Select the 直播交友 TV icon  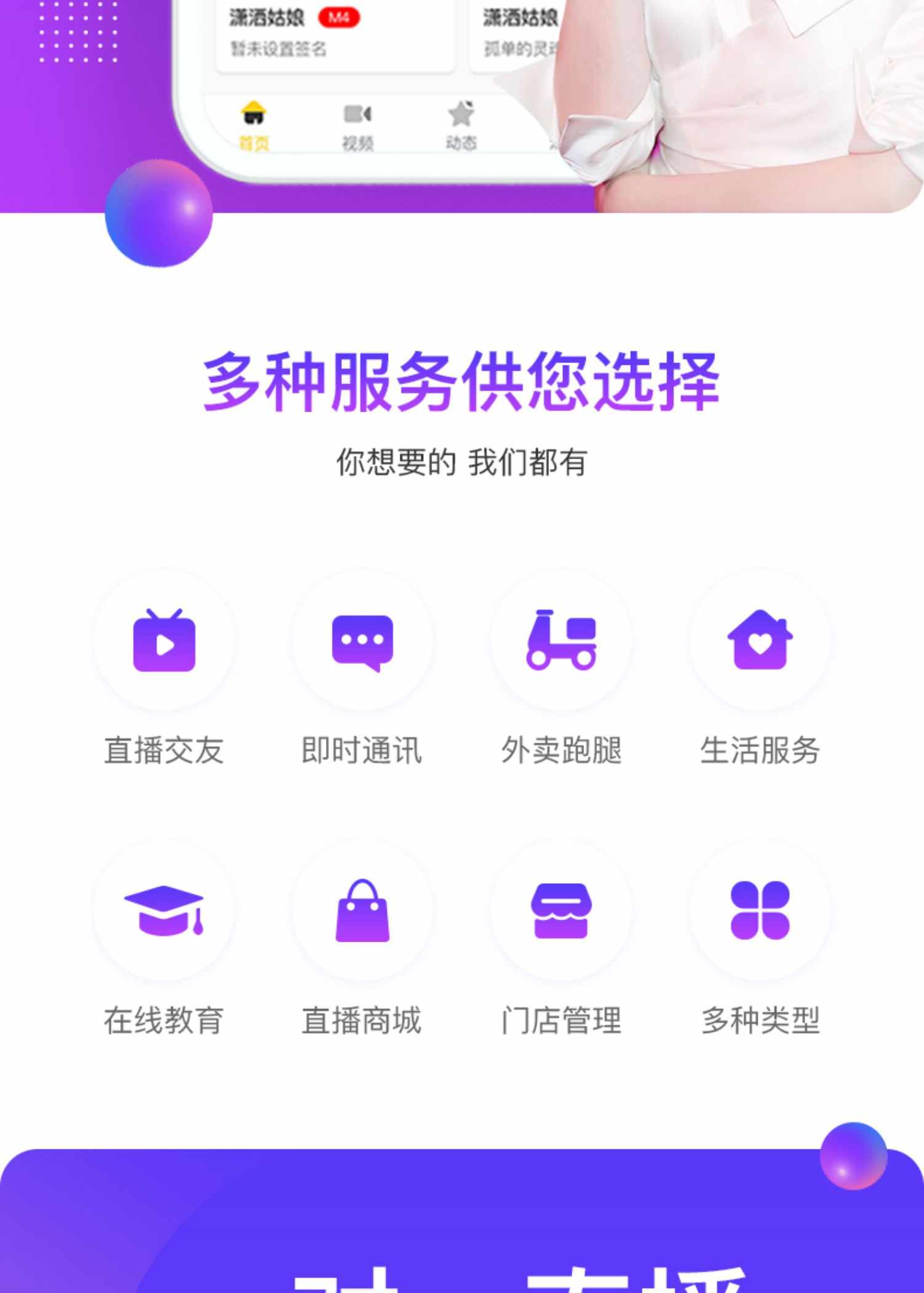point(164,641)
